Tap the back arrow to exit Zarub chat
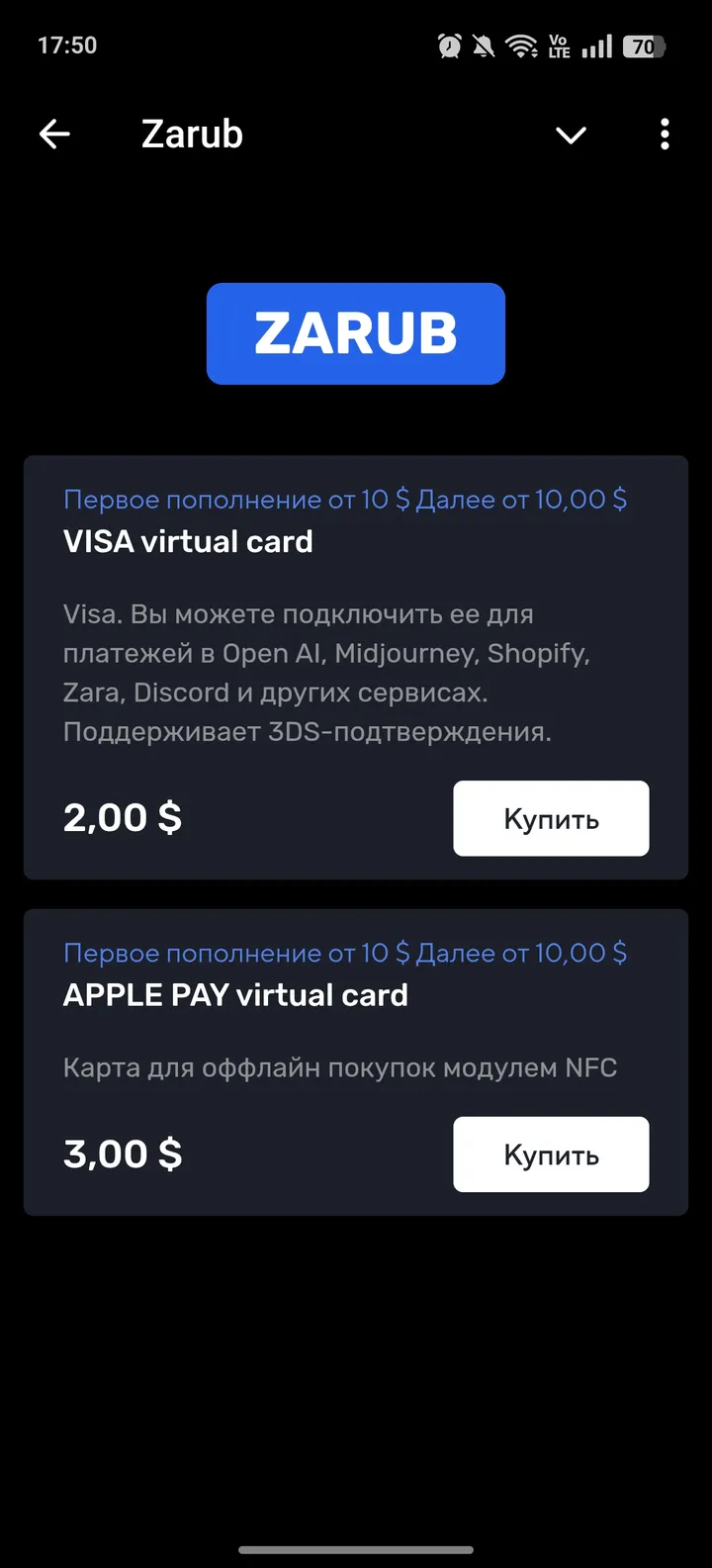 [54, 134]
